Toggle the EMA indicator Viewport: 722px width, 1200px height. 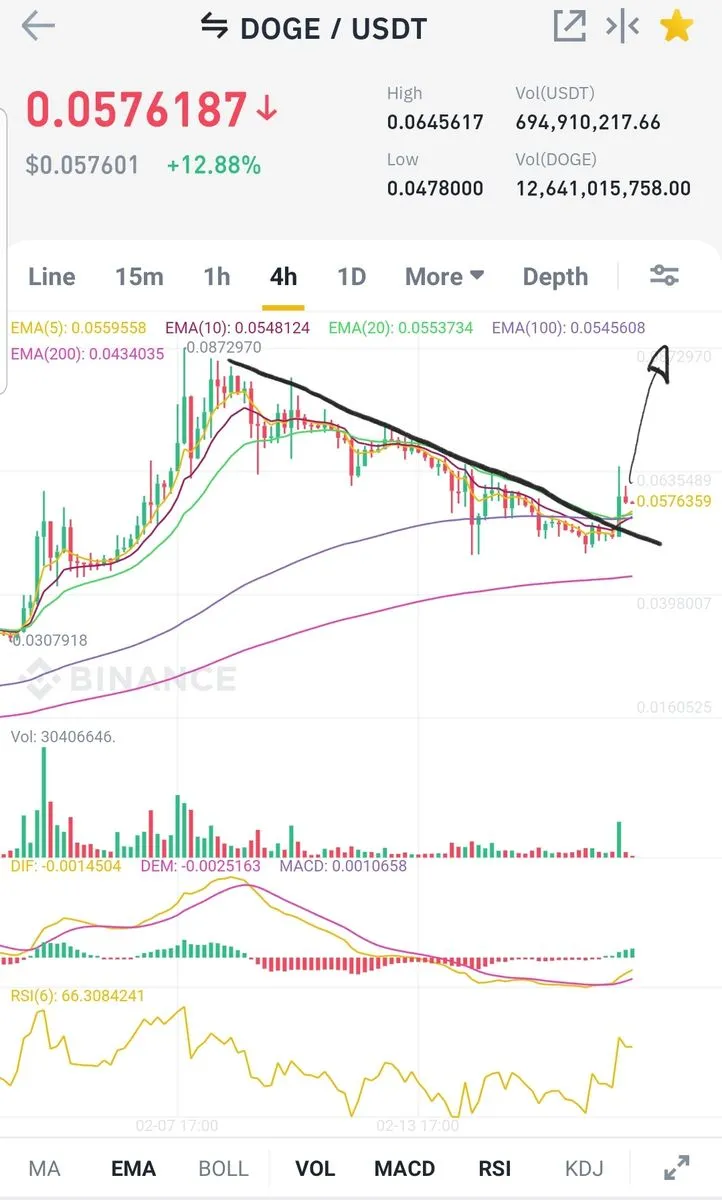pyautogui.click(x=132, y=1168)
